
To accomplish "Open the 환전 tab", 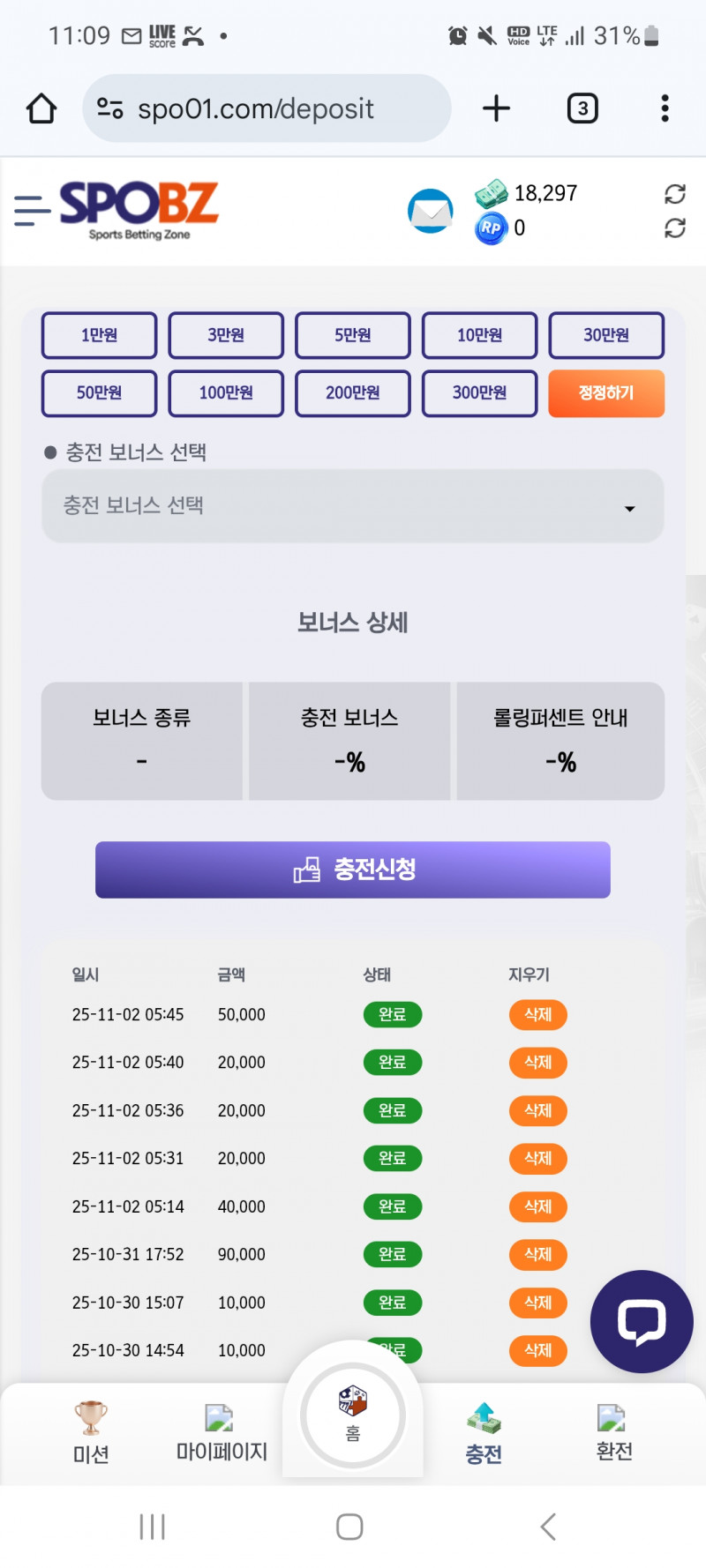I will coord(614,1433).
